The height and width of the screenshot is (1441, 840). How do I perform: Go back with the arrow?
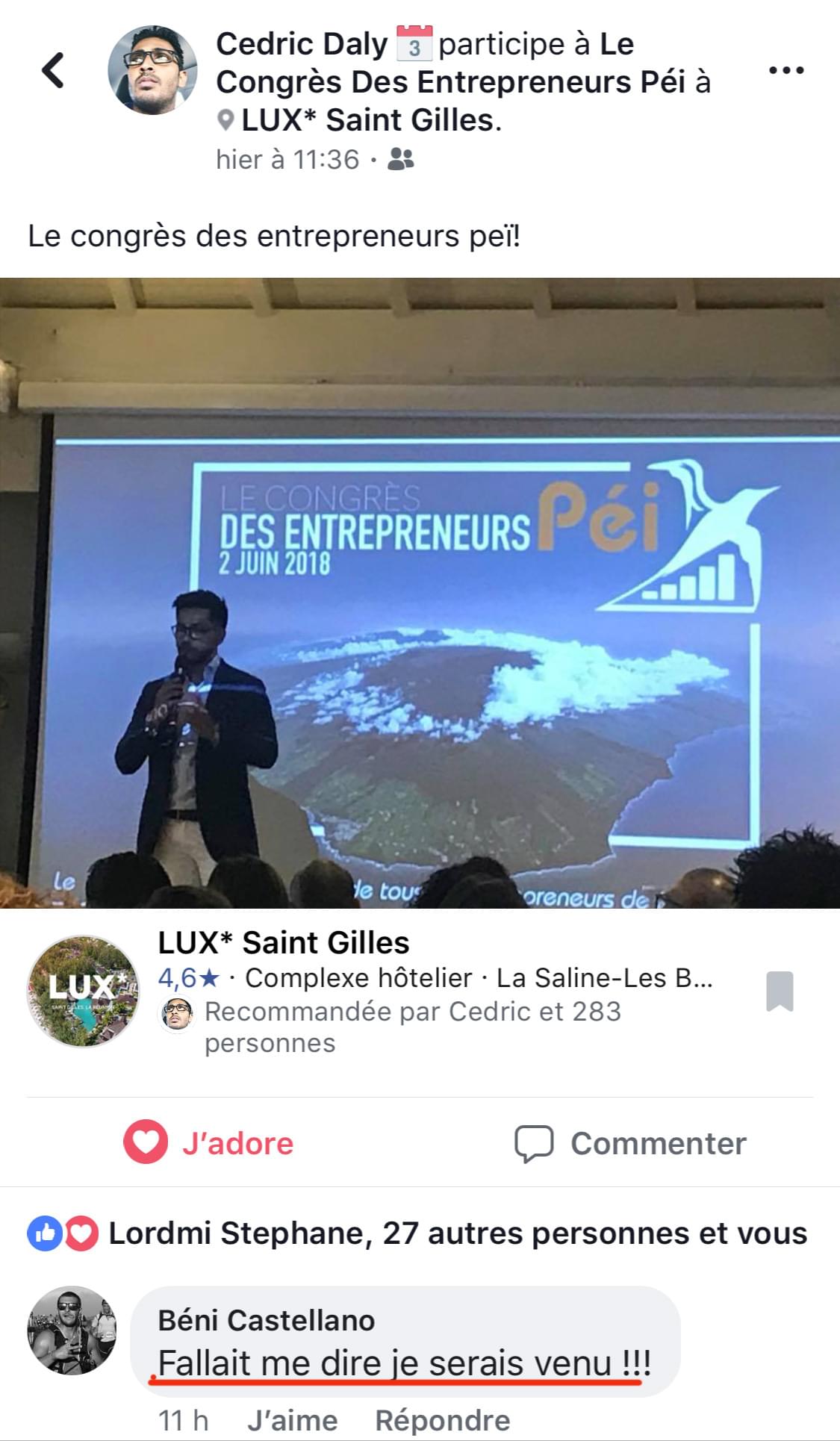pos(52,71)
